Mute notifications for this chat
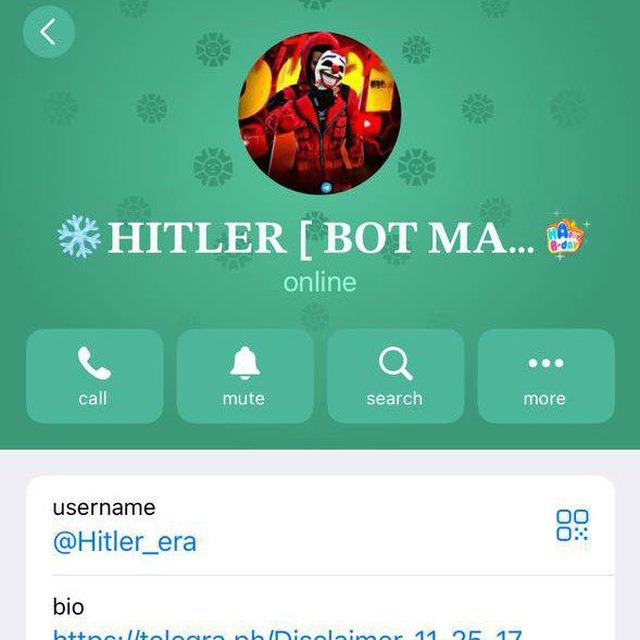This screenshot has height=640, width=640. point(244,376)
